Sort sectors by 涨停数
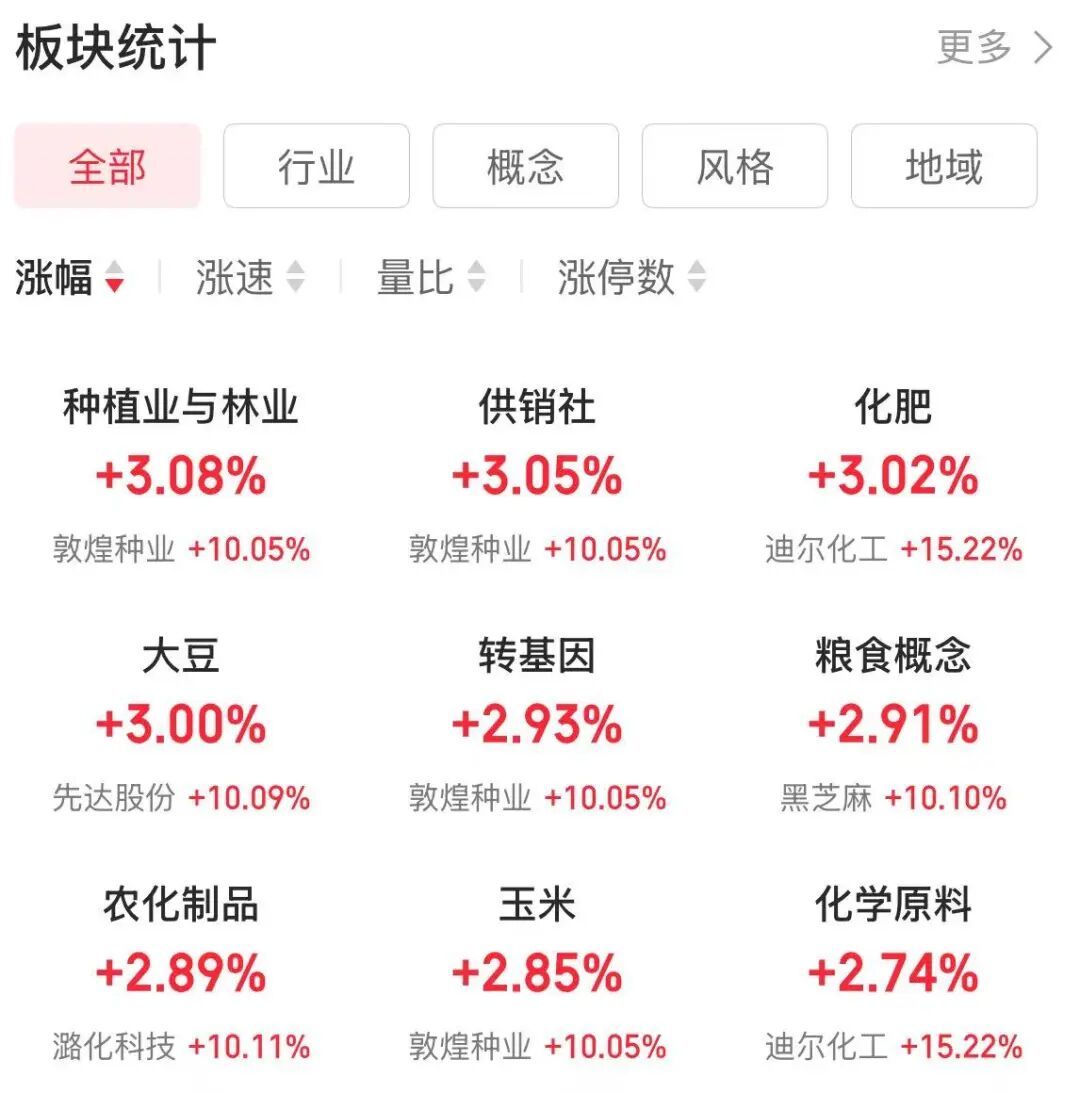Viewport: 1080px width, 1093px height. pos(632,277)
